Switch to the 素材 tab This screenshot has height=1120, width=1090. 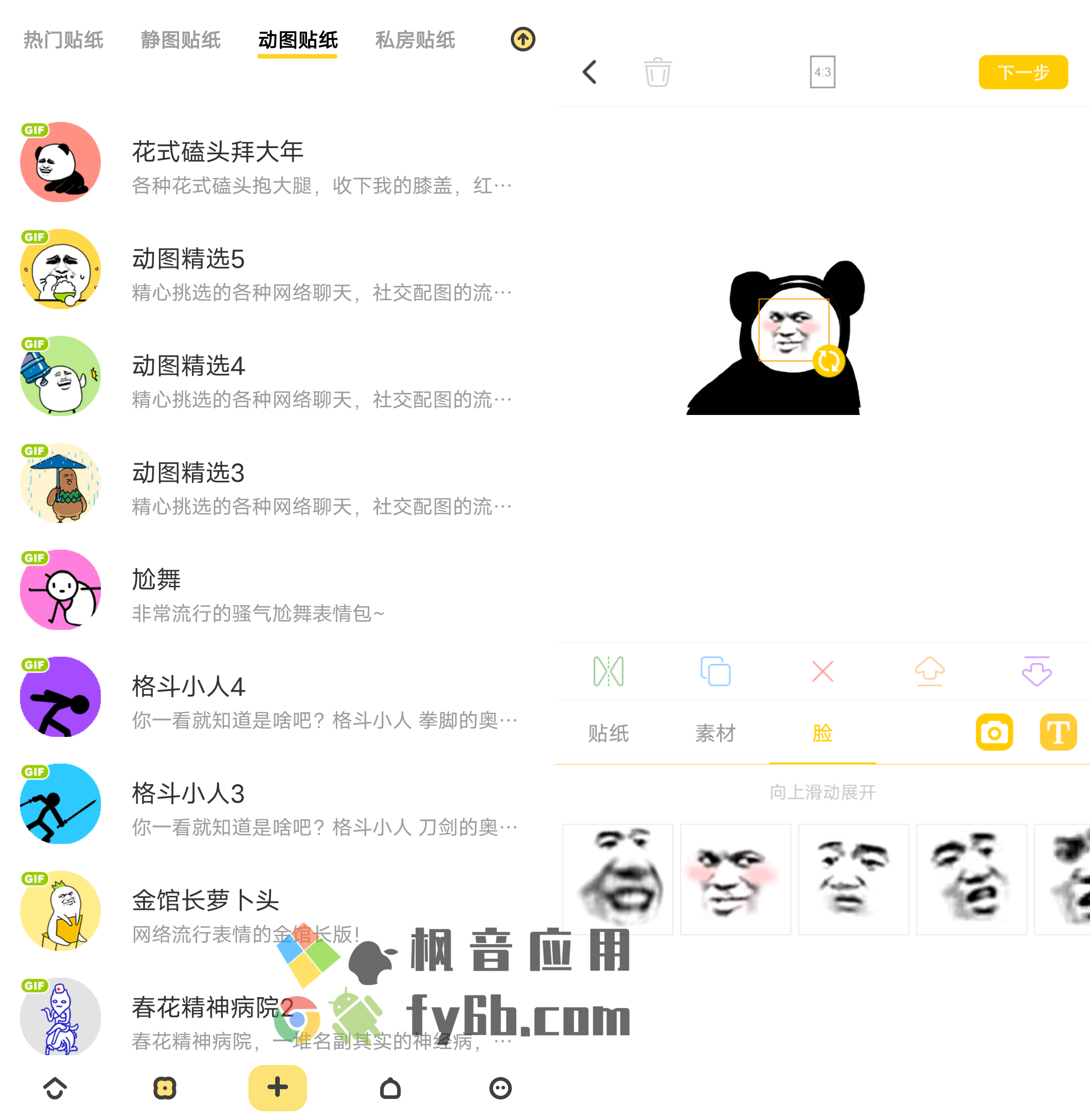point(715,733)
